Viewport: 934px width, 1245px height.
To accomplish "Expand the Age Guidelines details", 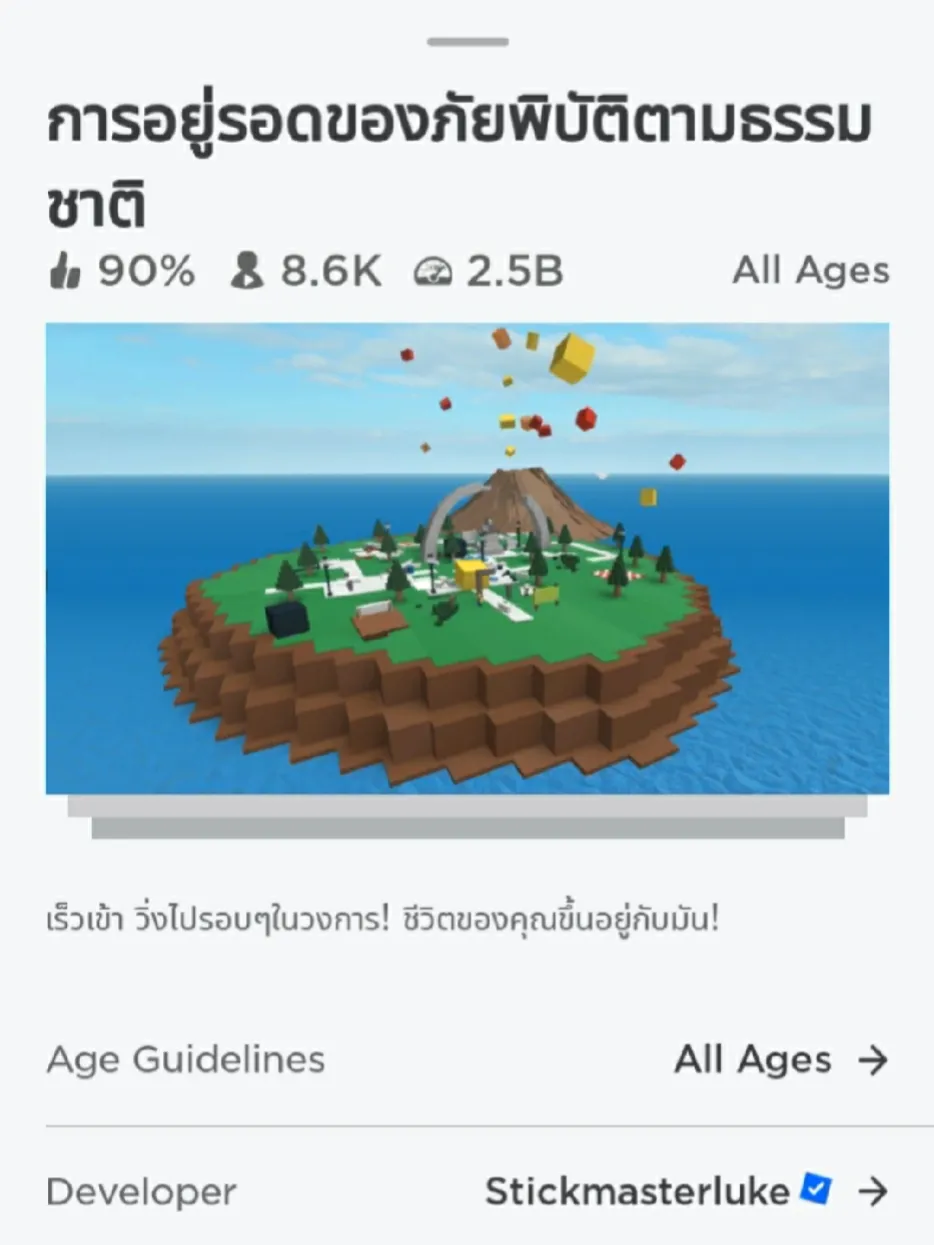I will 467,1060.
